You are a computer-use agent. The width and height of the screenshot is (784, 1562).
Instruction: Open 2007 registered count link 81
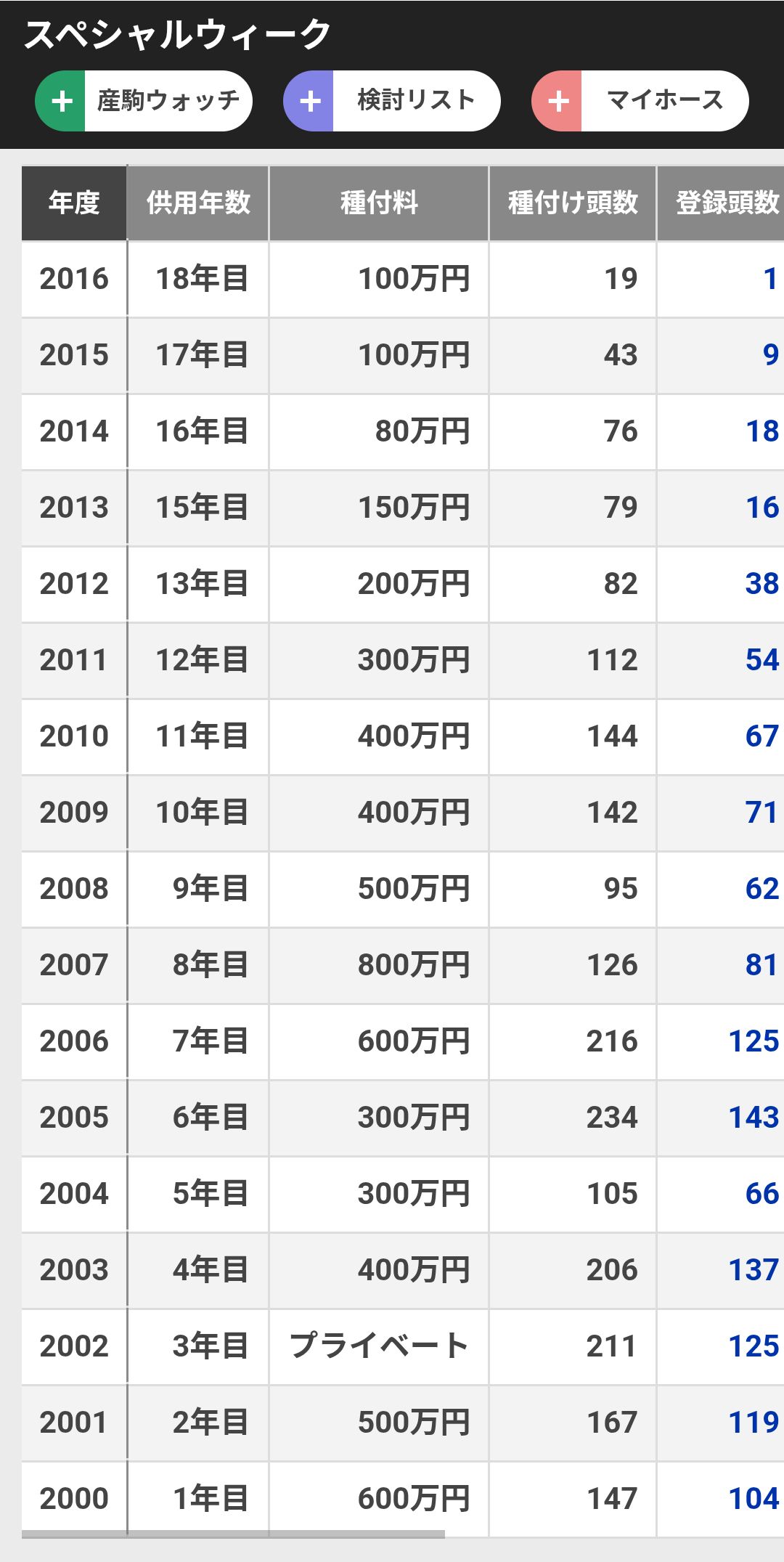[x=762, y=965]
